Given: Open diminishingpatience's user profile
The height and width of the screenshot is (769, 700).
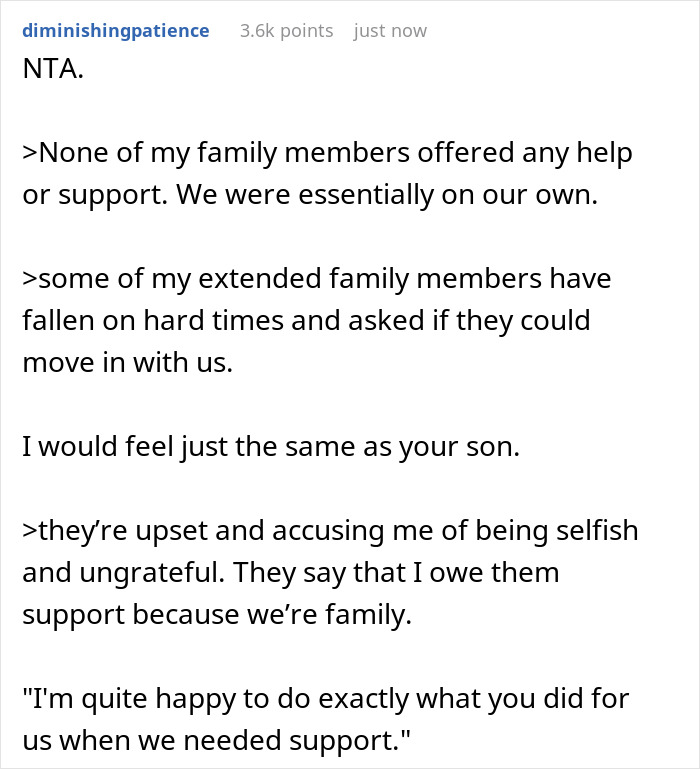Looking at the screenshot, I should click(x=115, y=31).
